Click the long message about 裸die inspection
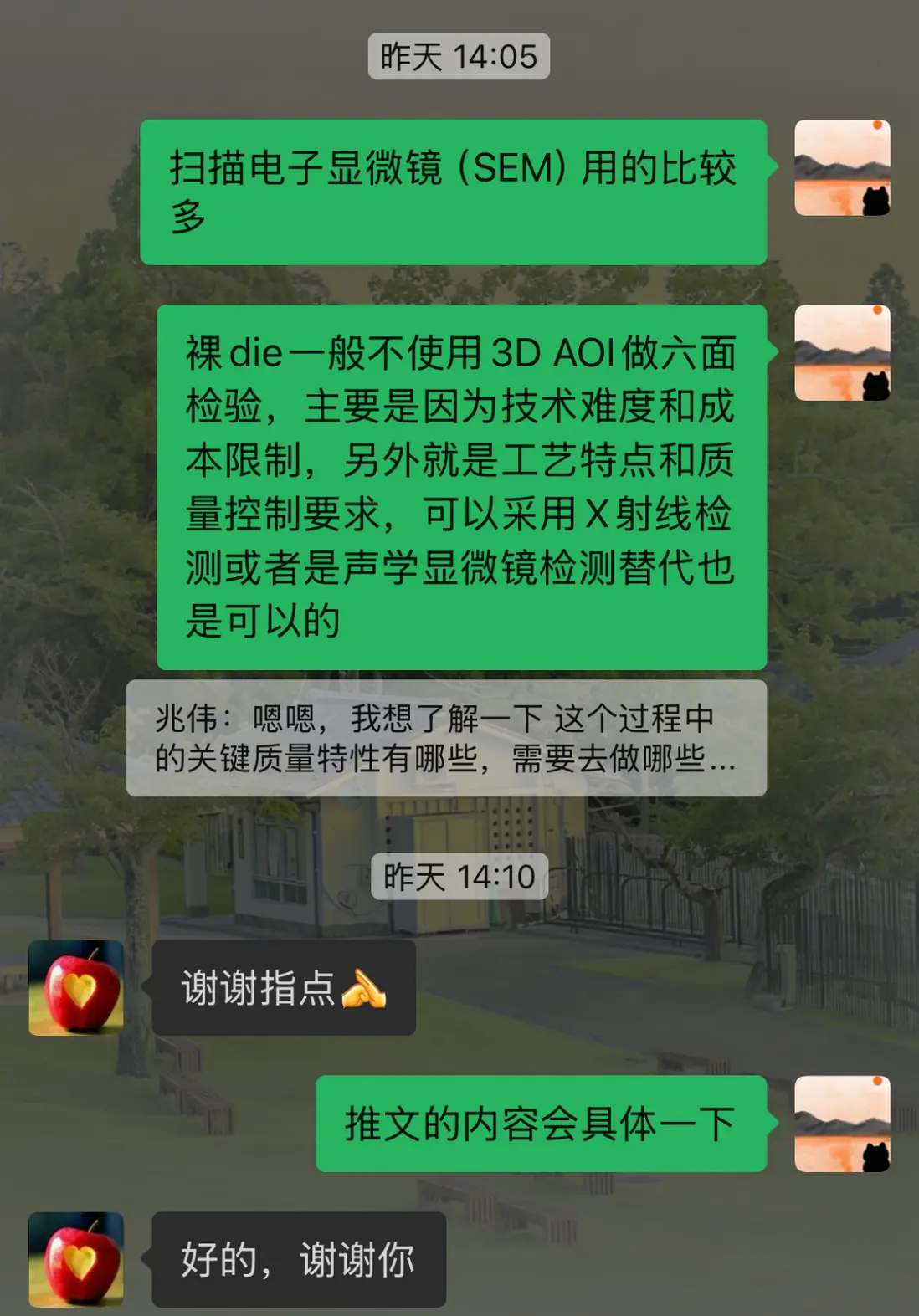Screen dimensions: 919x1316 tap(460, 489)
